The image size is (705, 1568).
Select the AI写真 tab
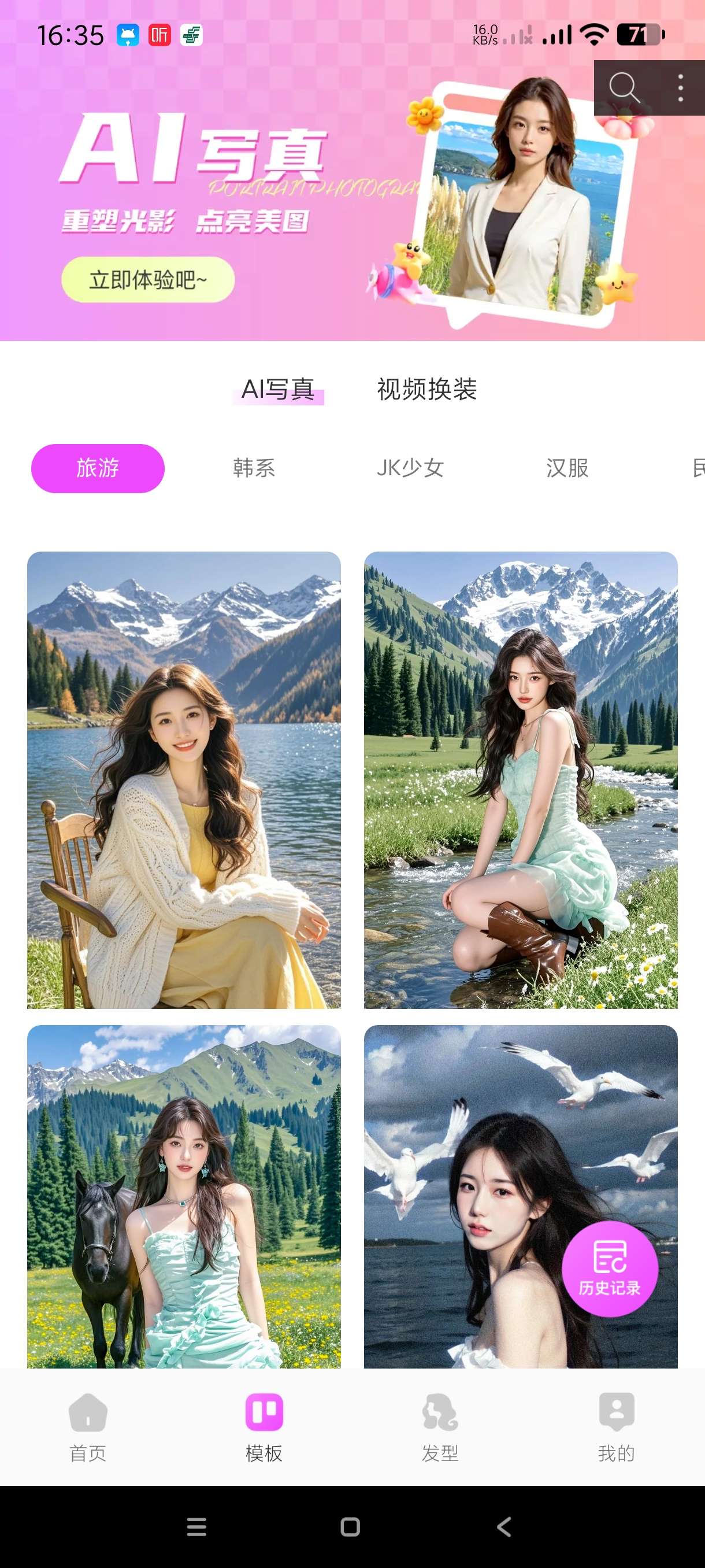[278, 390]
